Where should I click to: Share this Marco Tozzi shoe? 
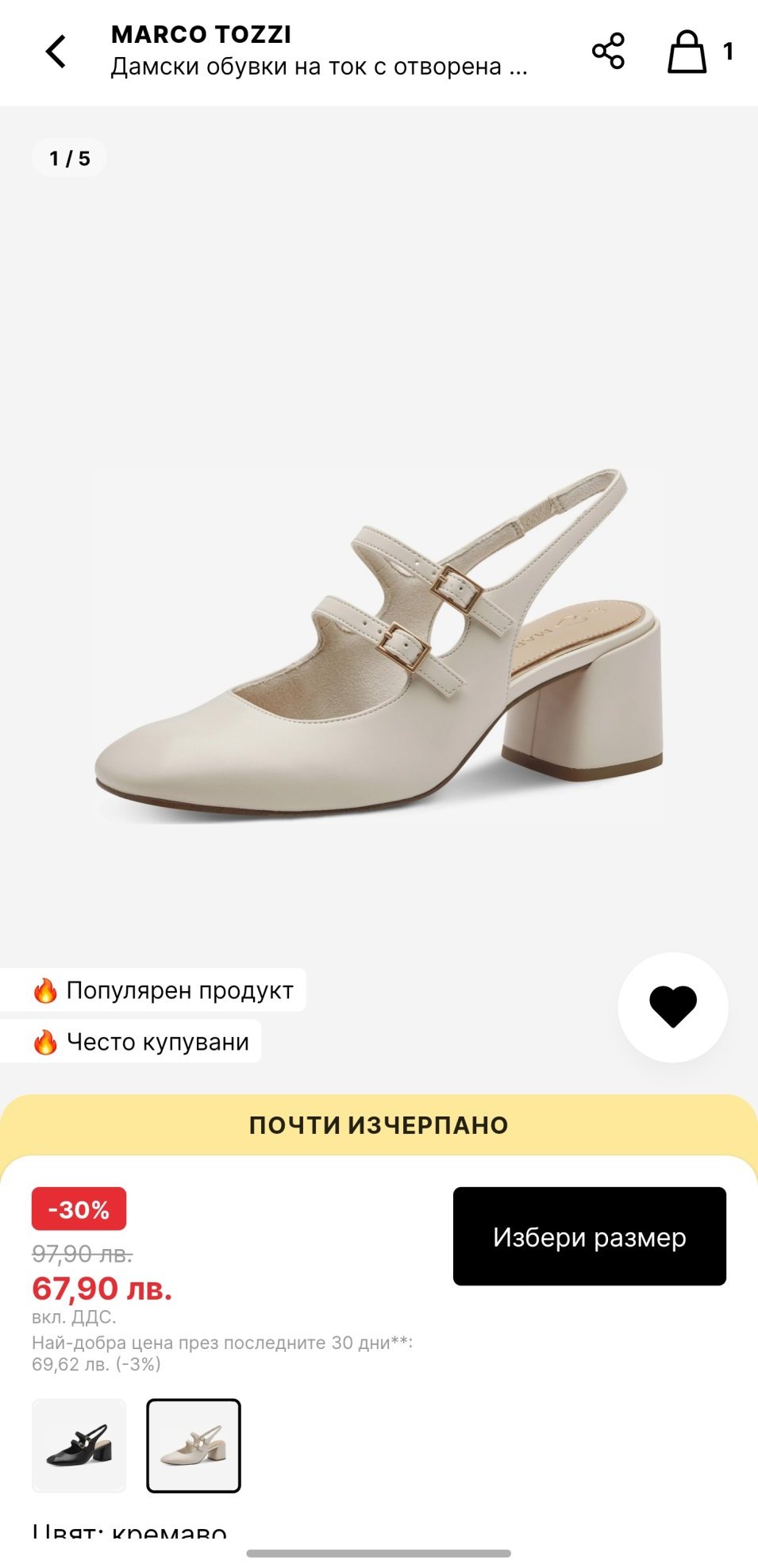pos(608,52)
